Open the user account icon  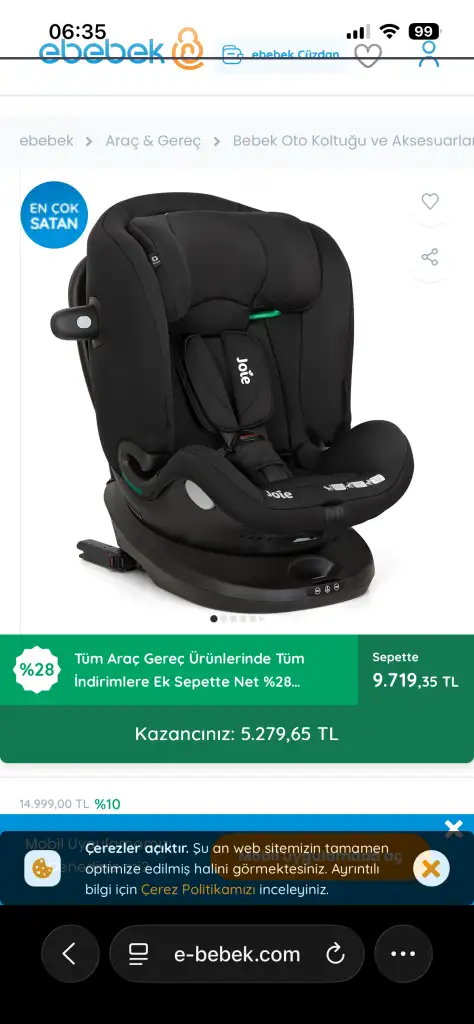(x=429, y=54)
